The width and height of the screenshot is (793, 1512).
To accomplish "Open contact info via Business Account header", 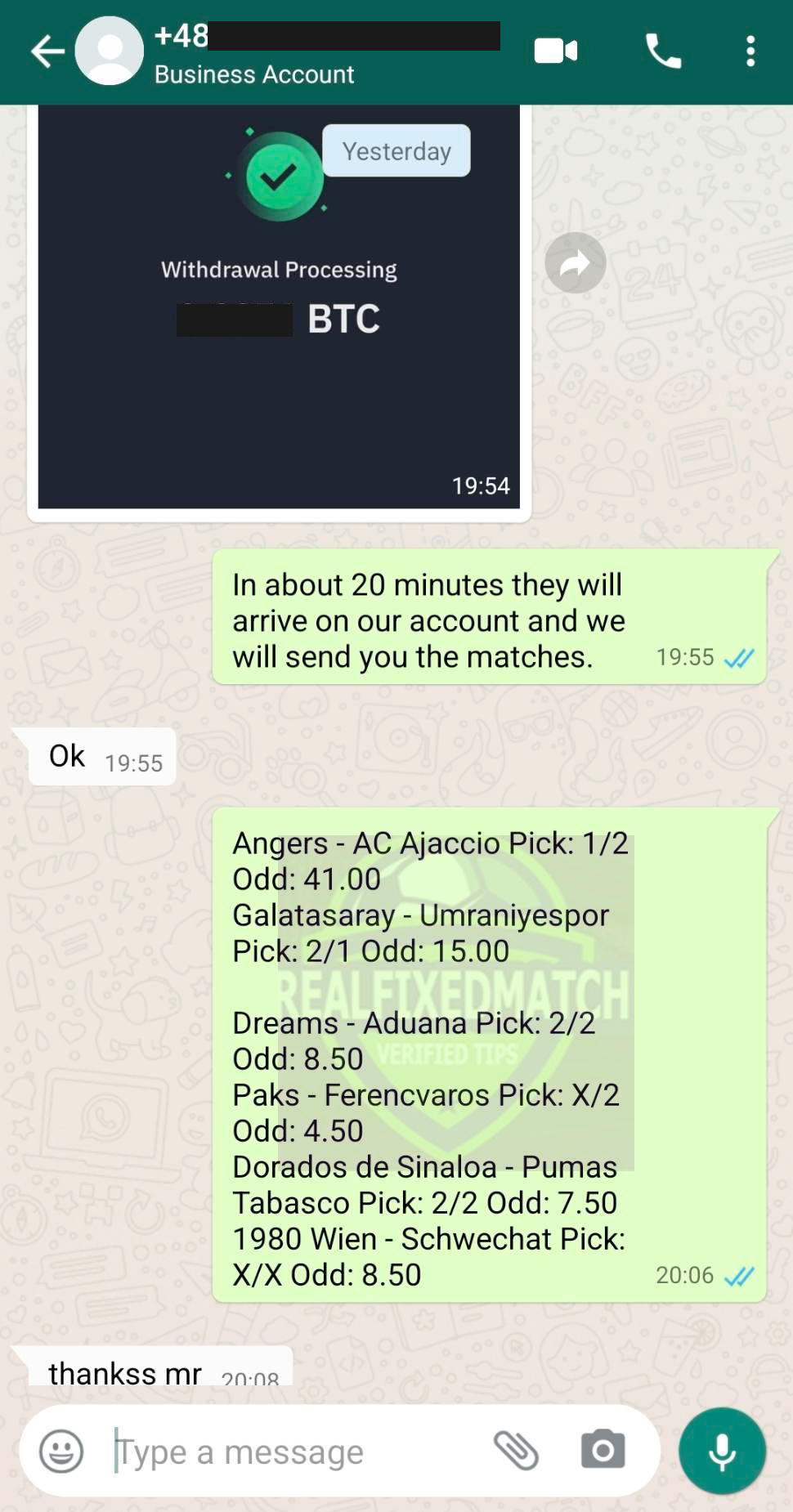I will coord(254,74).
